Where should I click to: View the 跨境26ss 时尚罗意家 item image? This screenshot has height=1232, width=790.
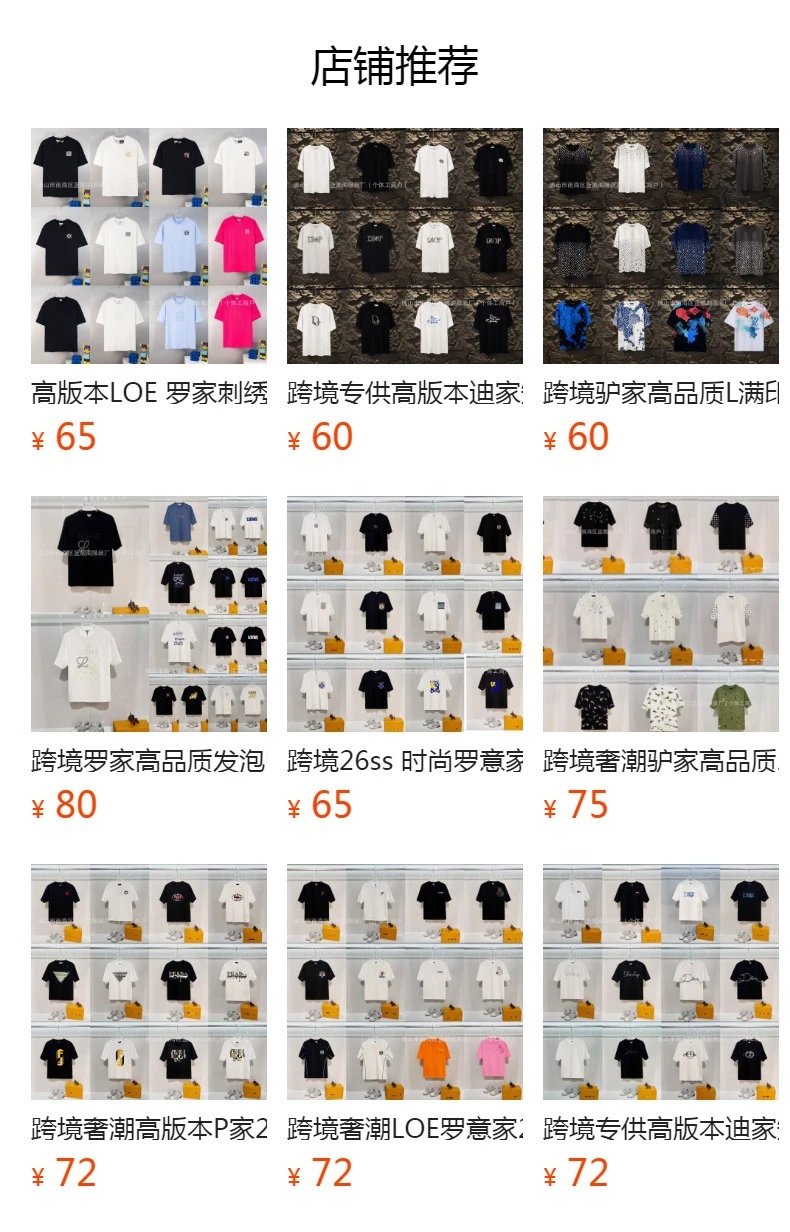tap(402, 614)
